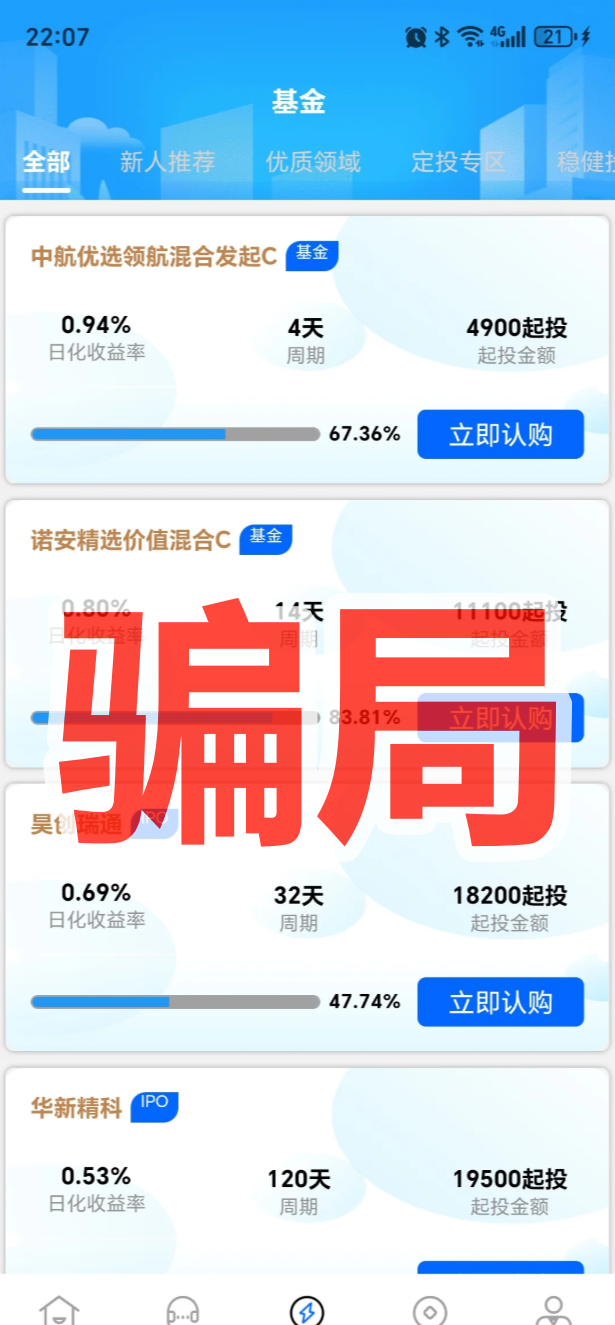Screen dimensions: 615x1325
Task: Open the 定投专区 tab
Action: (458, 162)
